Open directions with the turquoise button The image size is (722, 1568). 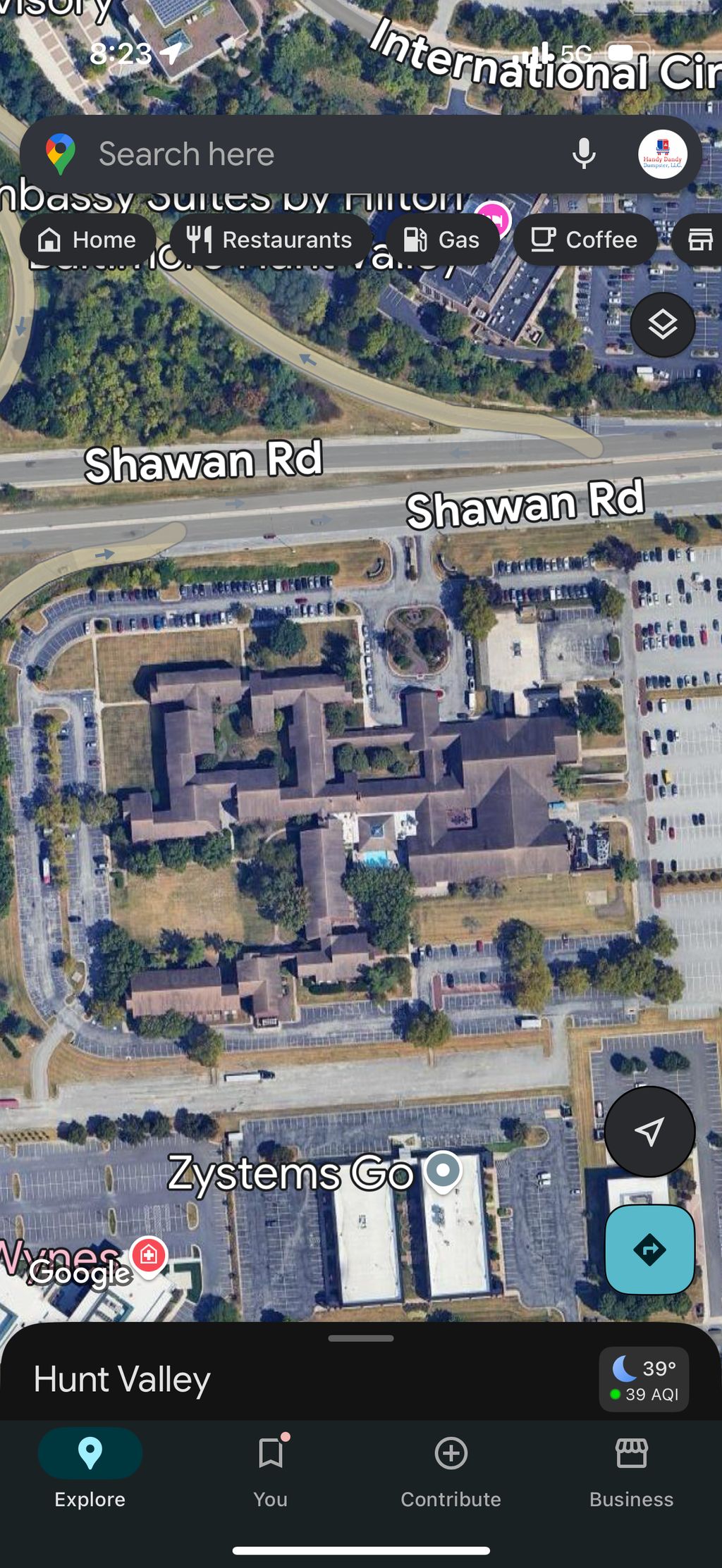[649, 1249]
